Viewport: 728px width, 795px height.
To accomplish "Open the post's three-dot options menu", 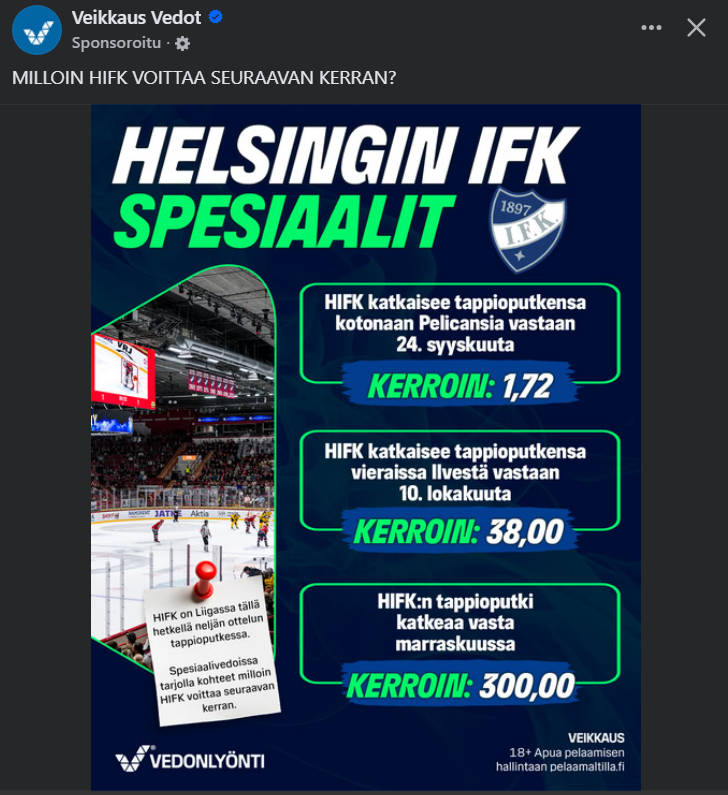I will tap(651, 28).
